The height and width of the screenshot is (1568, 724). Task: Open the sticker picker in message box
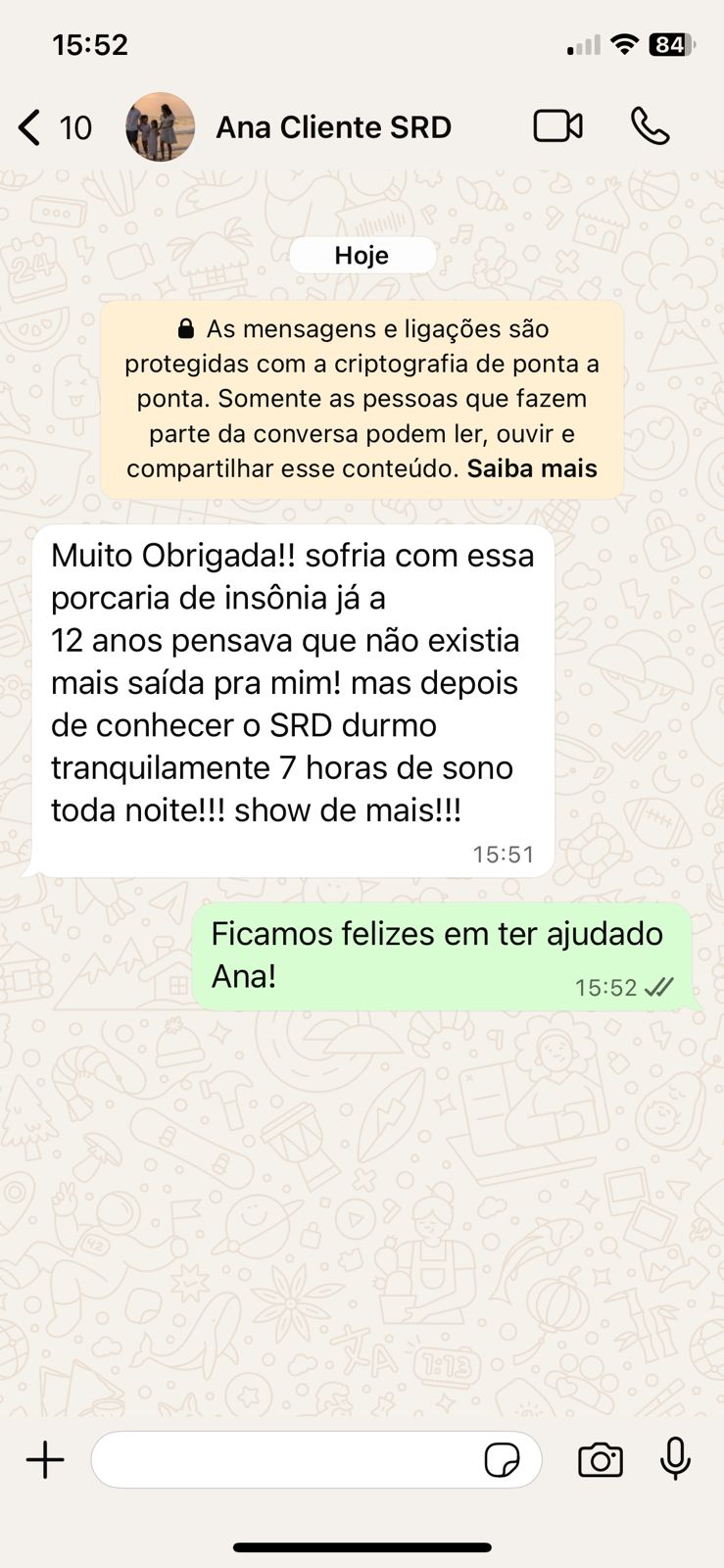pyautogui.click(x=503, y=1460)
